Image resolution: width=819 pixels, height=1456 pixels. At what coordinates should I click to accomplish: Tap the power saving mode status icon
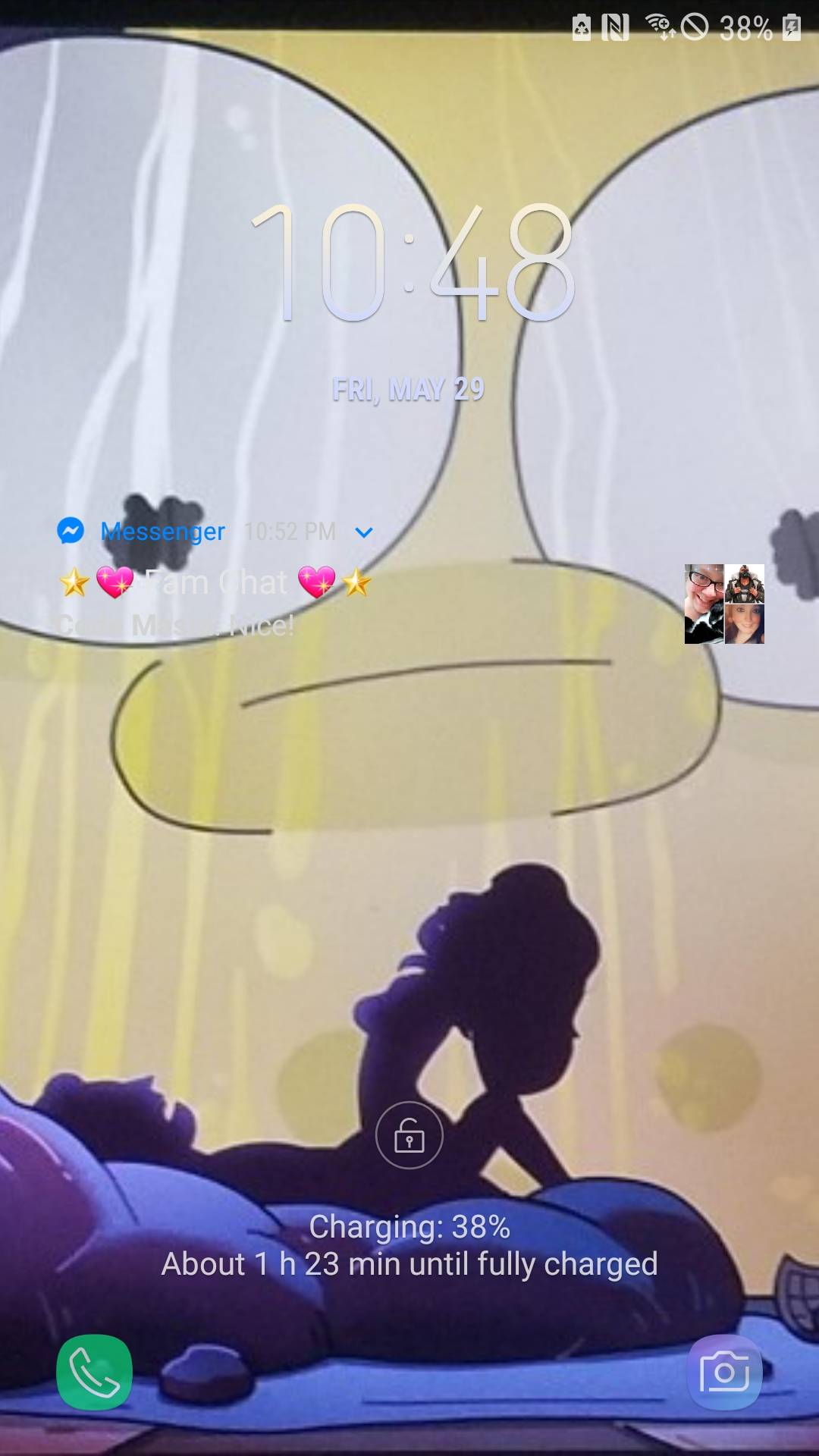pos(580,29)
